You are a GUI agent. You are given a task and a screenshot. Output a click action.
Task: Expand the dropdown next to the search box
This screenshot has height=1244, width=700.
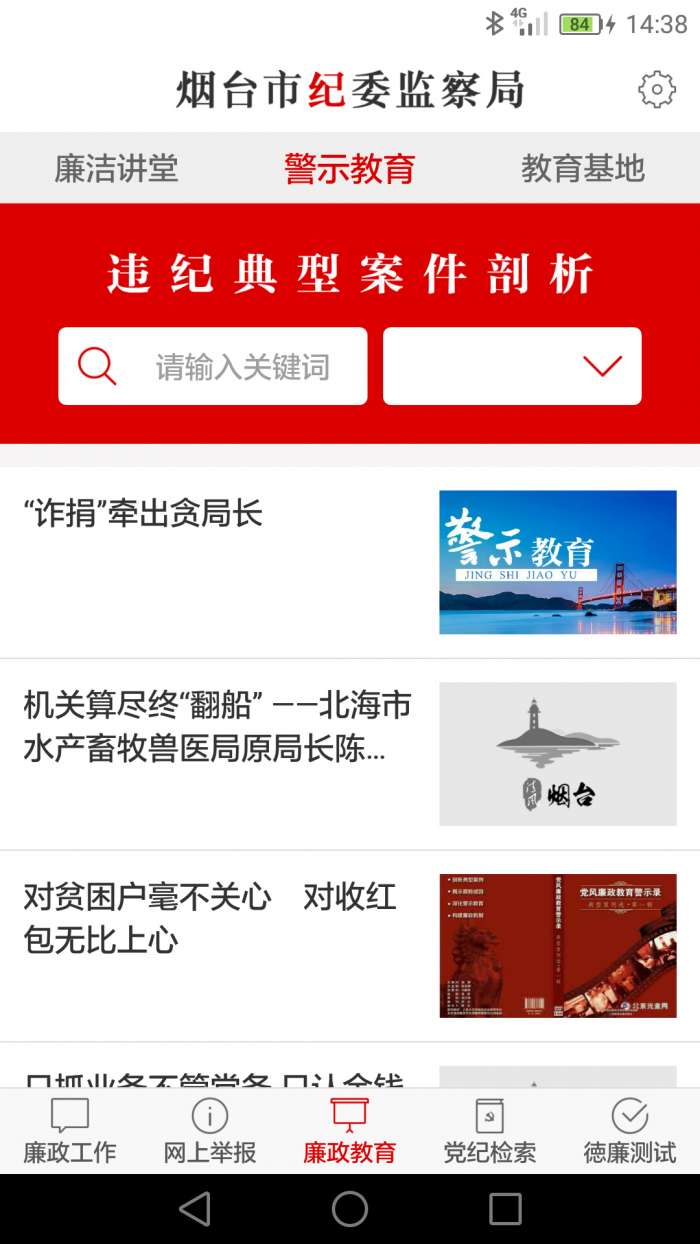[x=512, y=367]
